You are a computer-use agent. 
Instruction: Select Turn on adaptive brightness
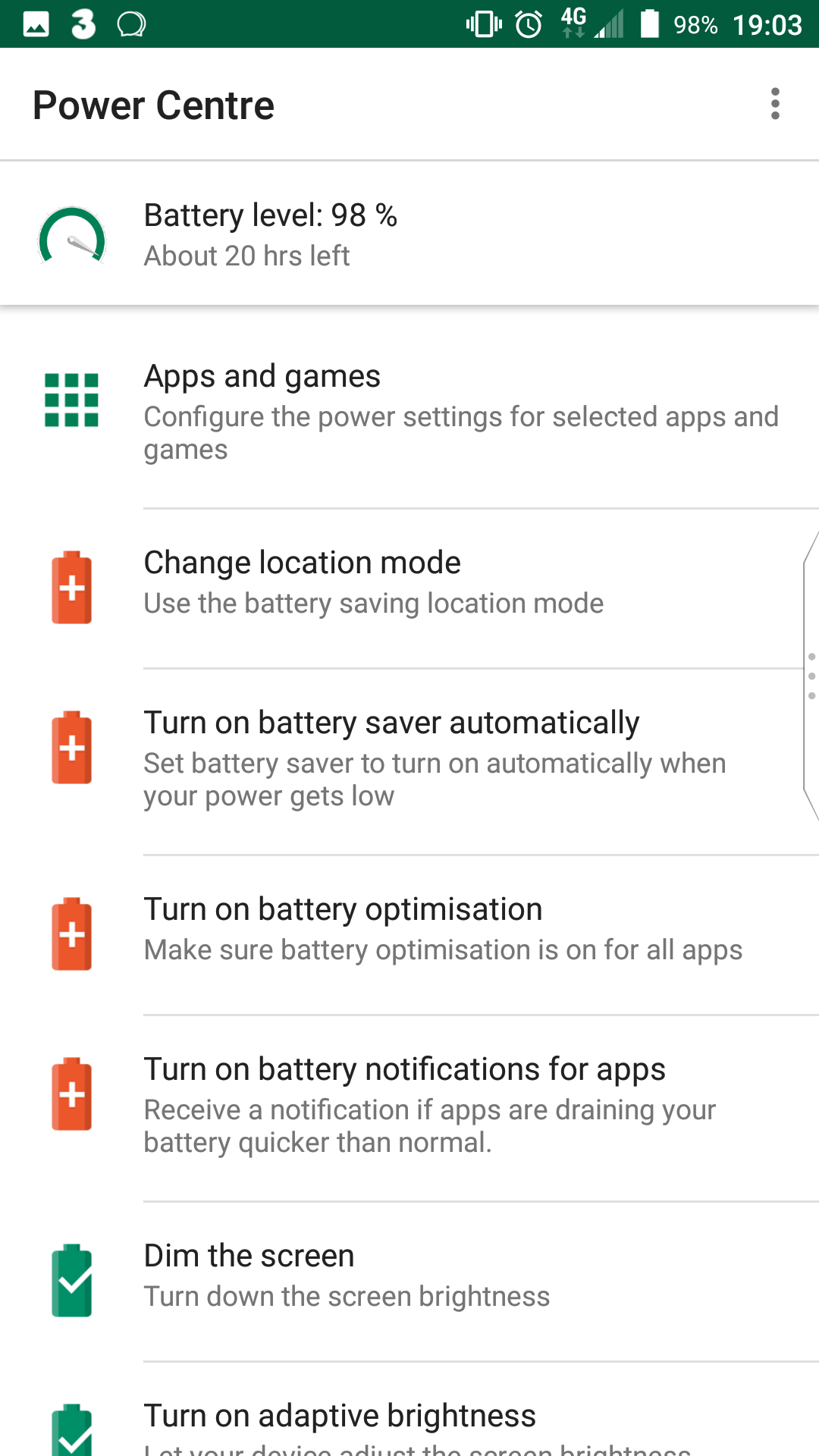click(x=409, y=1409)
